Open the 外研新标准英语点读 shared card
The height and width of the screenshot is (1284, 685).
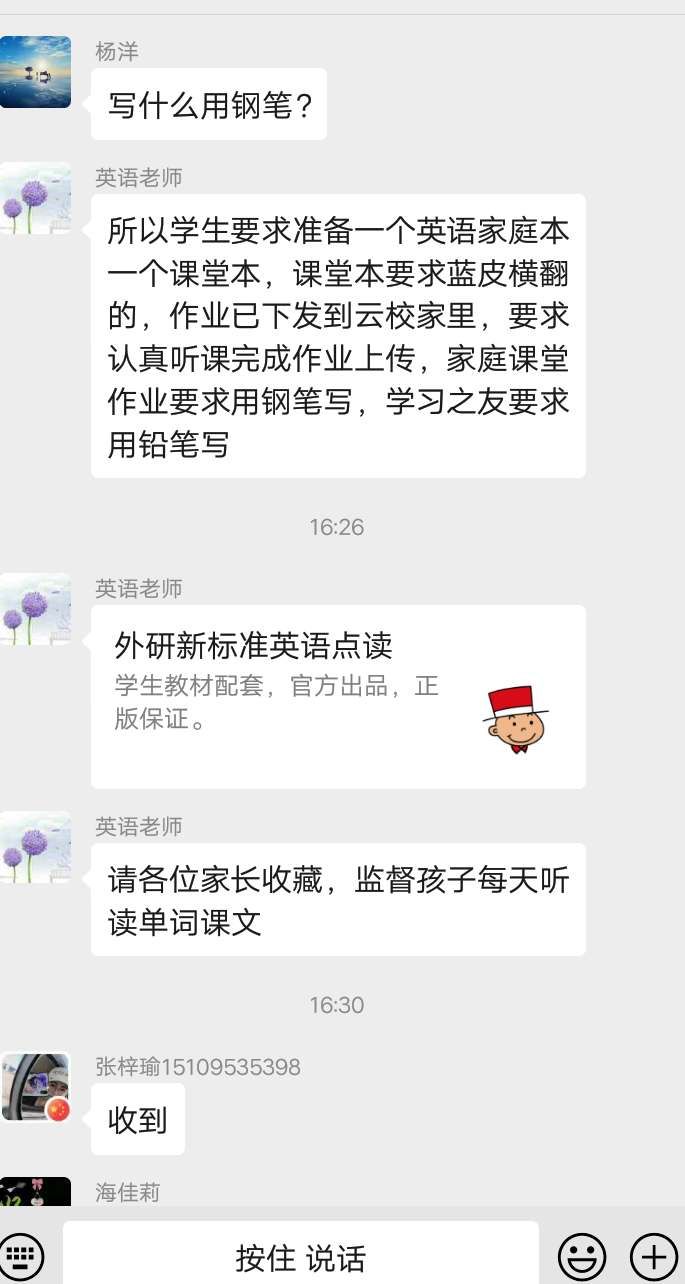(338, 696)
